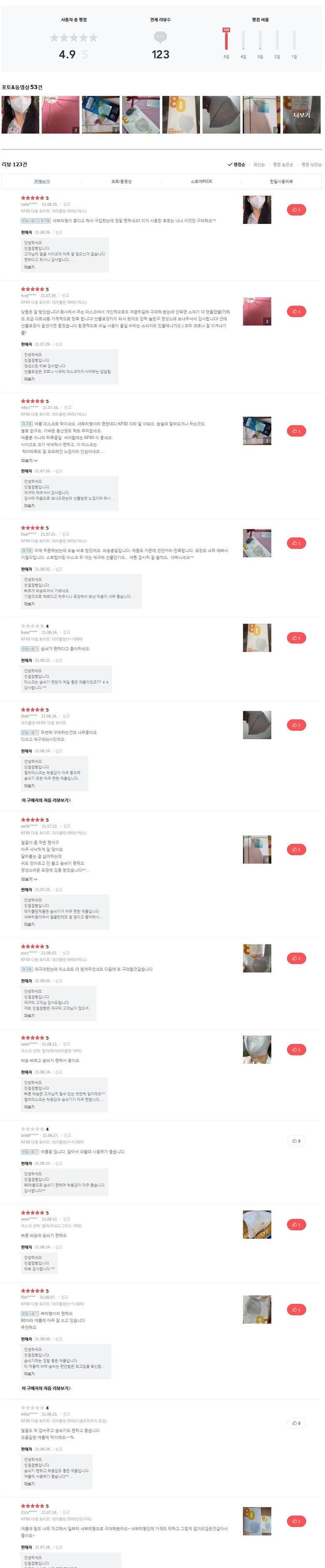Screen dimensions: 325x1568
Task: Like the review by hyoj****
Action: pyautogui.click(x=296, y=311)
